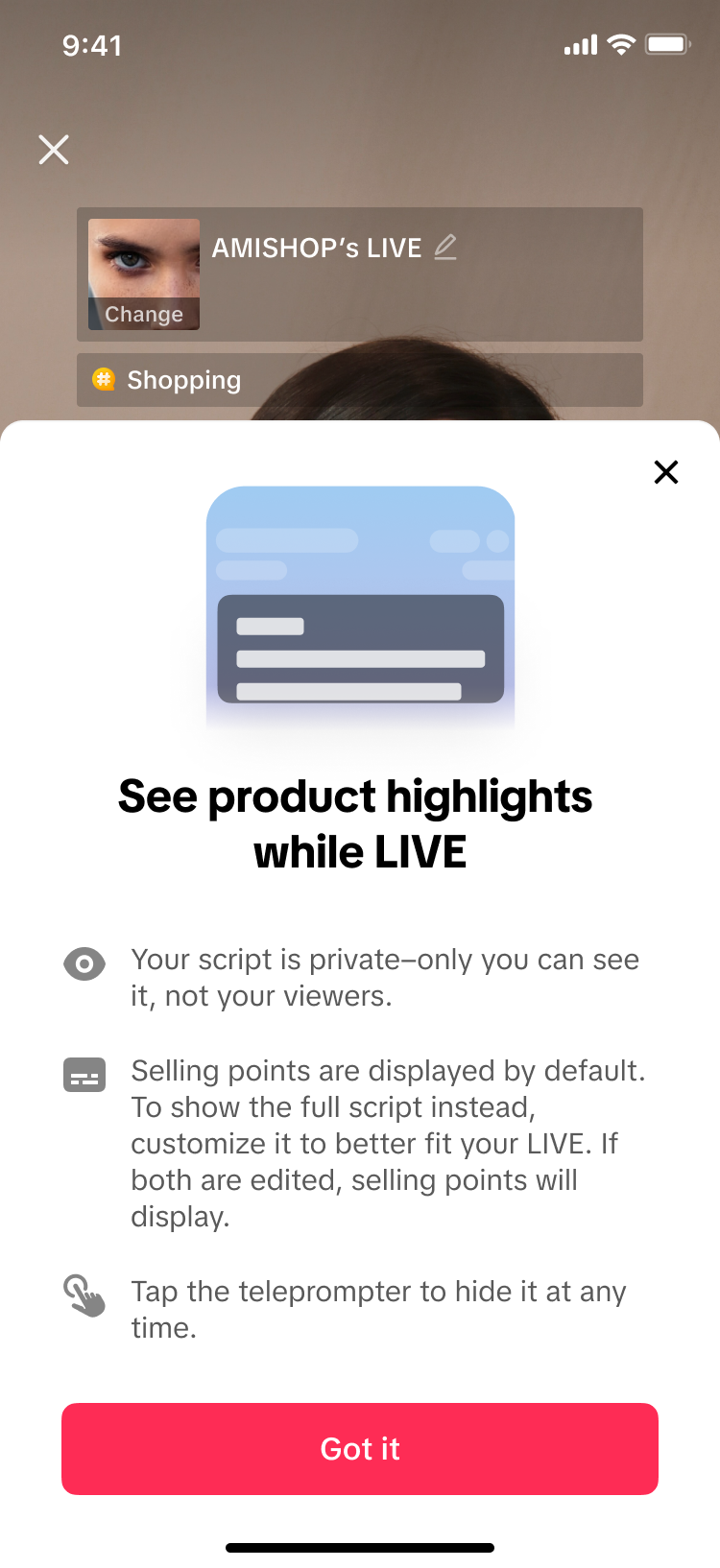Image resolution: width=720 pixels, height=1568 pixels.
Task: Edit the AMISHOP's LIVE title
Action: tap(445, 248)
